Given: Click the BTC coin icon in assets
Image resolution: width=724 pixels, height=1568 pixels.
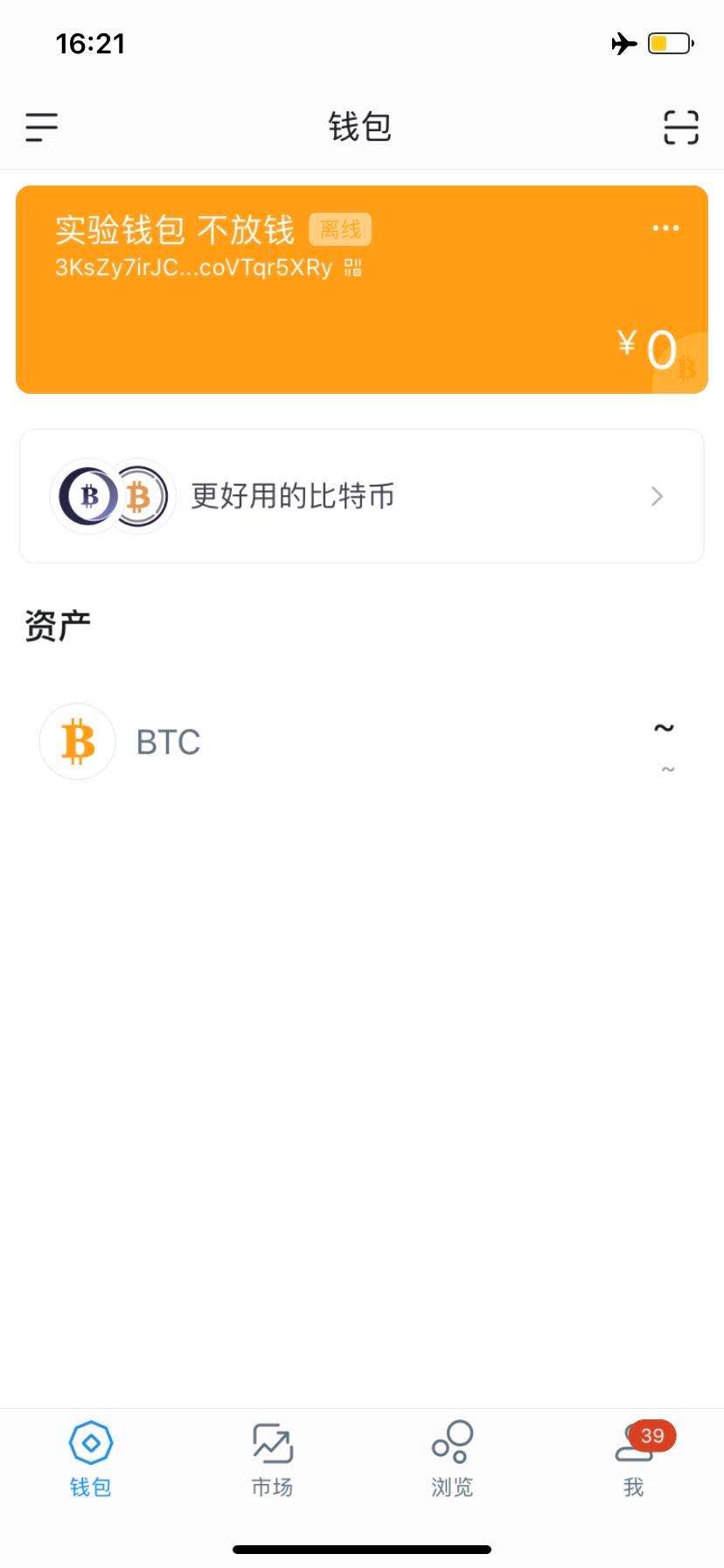Looking at the screenshot, I should point(77,741).
